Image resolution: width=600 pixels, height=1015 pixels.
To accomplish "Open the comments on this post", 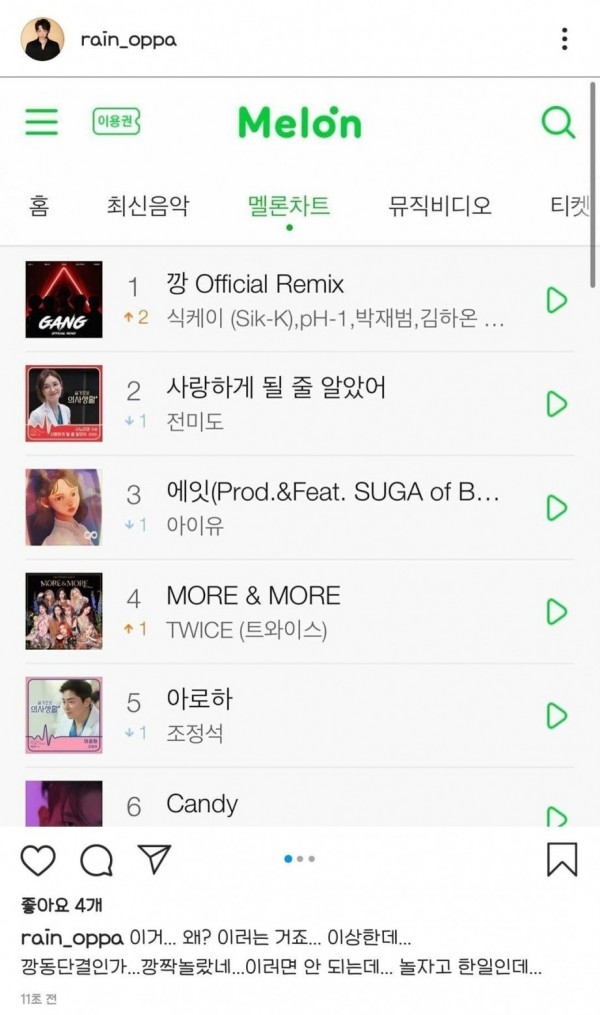I will point(96,858).
